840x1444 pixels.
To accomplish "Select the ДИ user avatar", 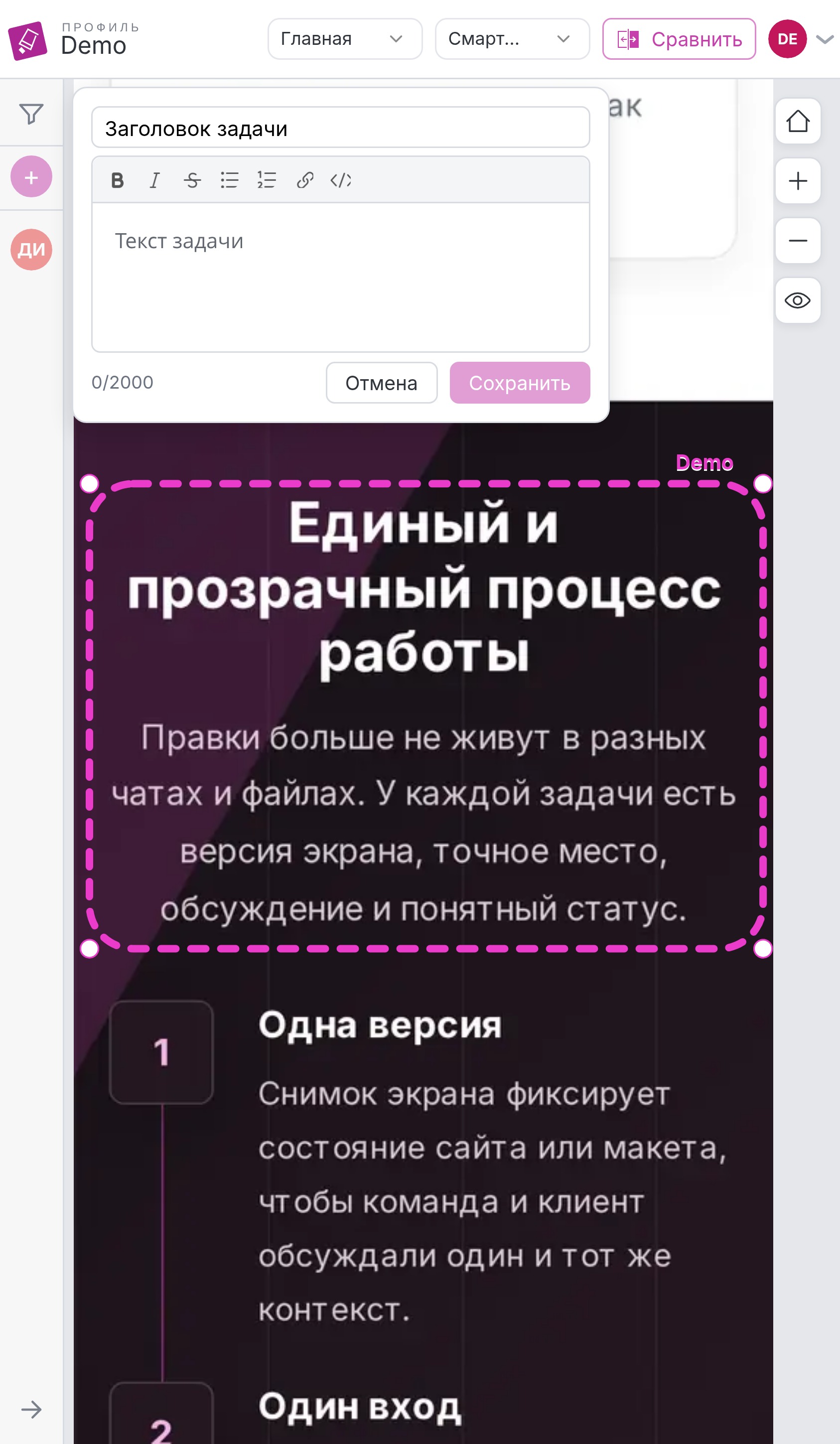I will (31, 249).
